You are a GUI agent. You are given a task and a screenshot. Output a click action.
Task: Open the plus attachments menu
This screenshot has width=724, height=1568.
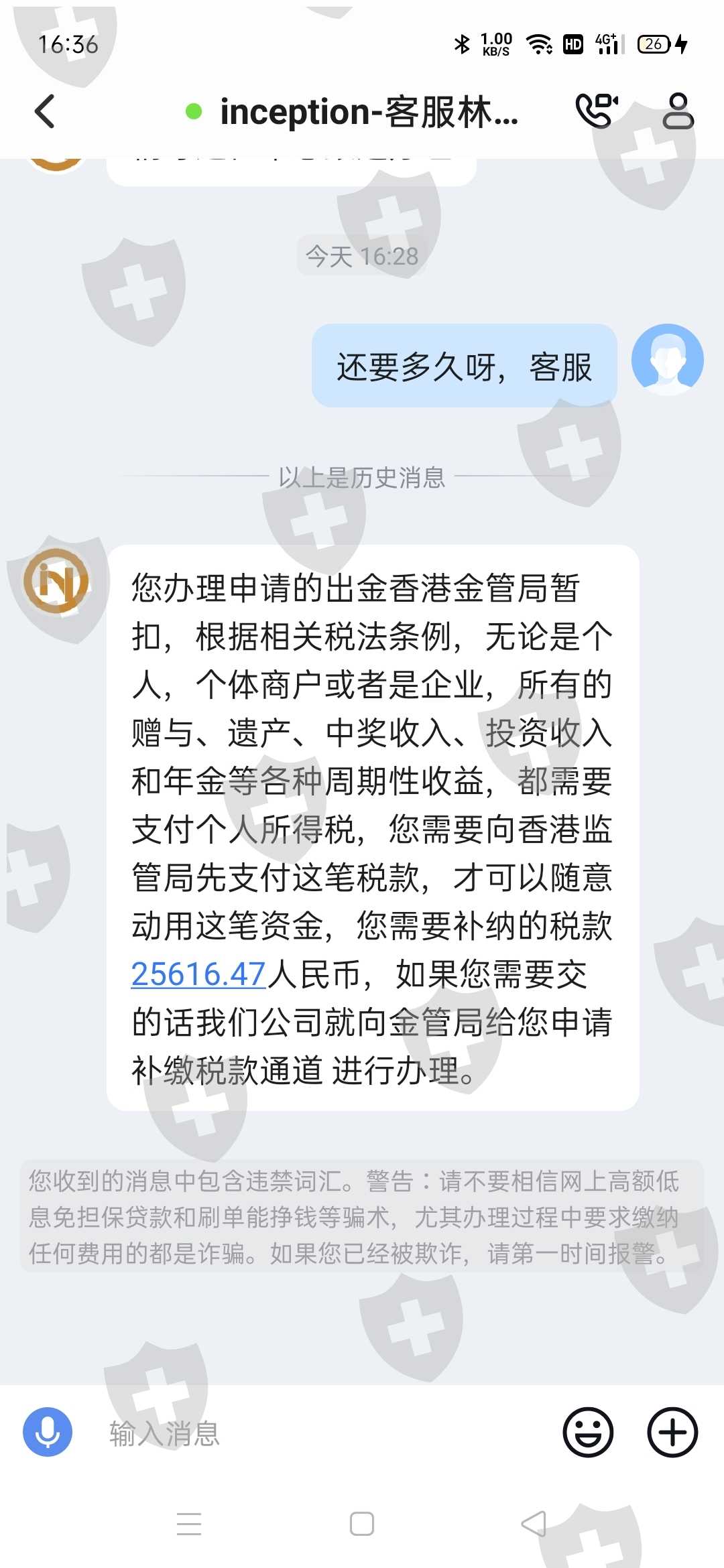[x=672, y=1432]
